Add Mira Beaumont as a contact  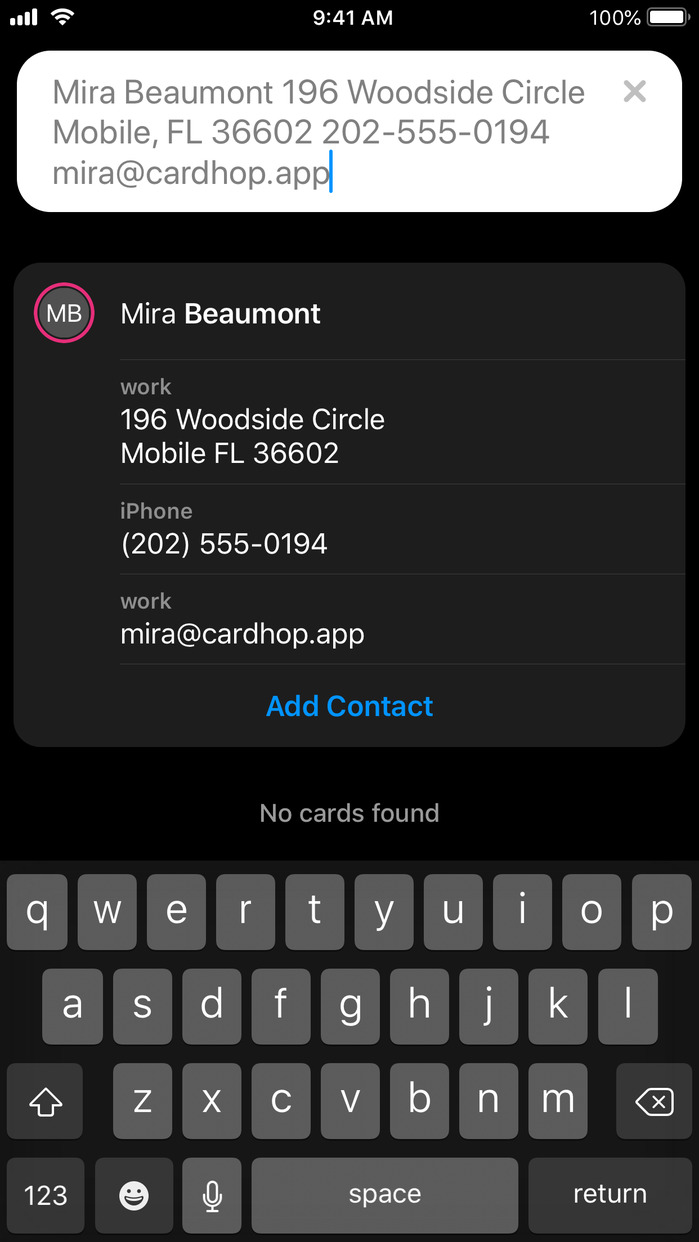[x=349, y=706]
